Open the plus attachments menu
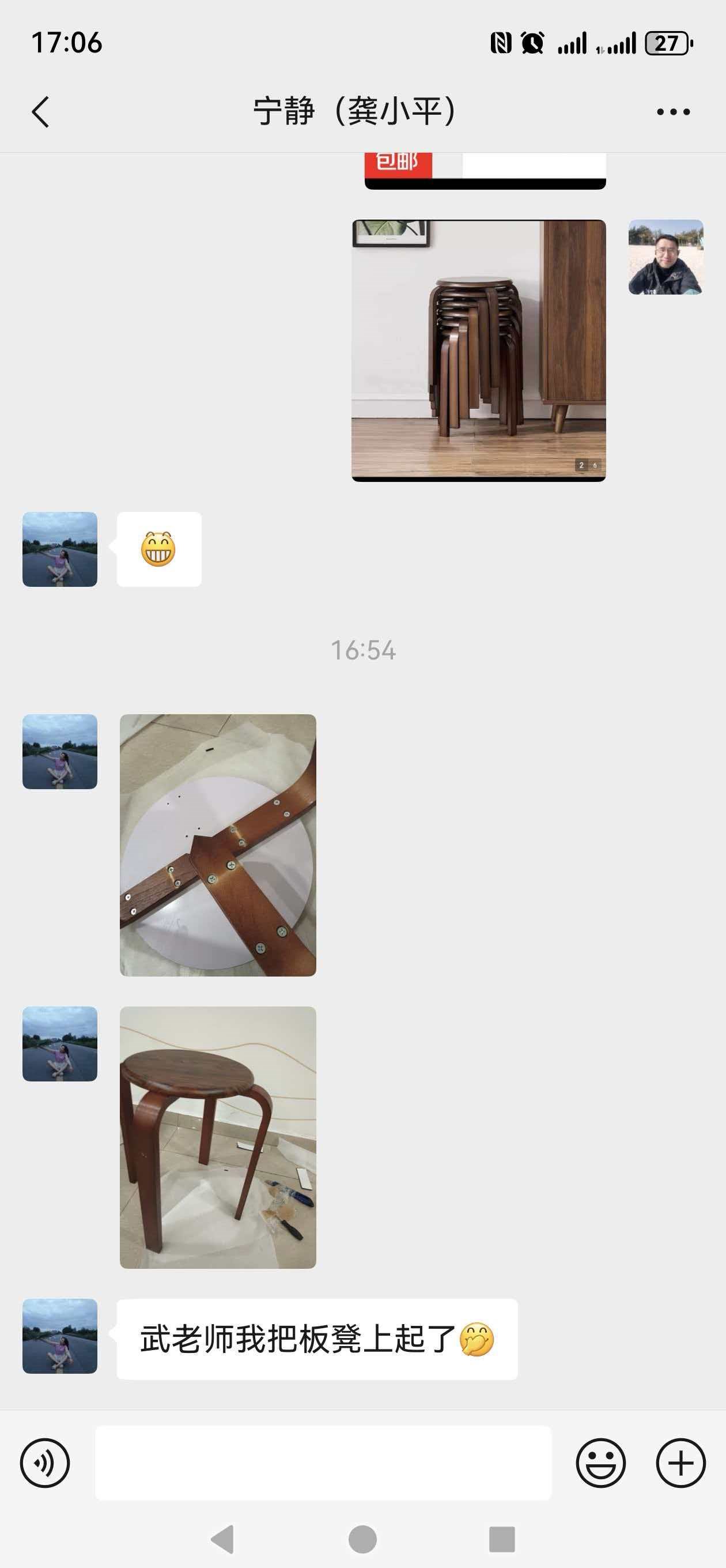 point(680,1462)
